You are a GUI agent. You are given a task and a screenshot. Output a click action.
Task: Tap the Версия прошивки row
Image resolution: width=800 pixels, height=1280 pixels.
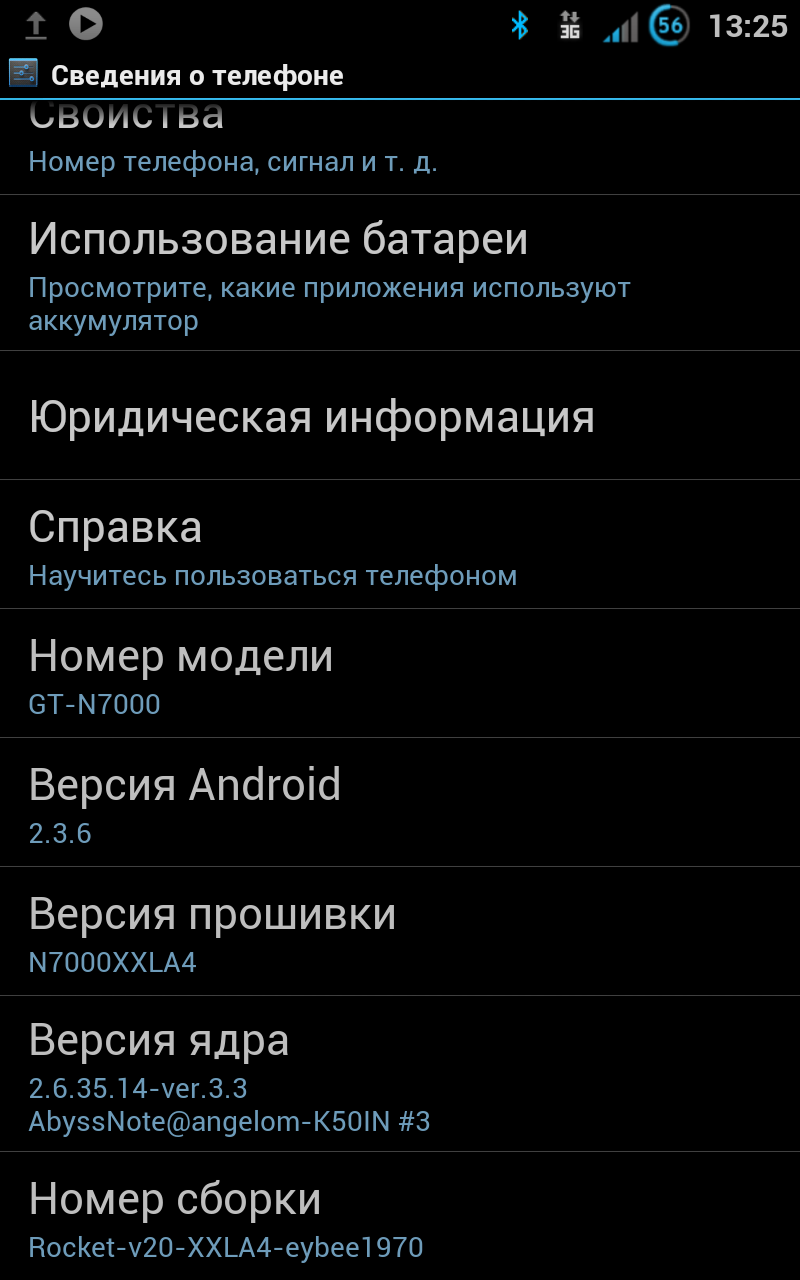pyautogui.click(x=400, y=932)
